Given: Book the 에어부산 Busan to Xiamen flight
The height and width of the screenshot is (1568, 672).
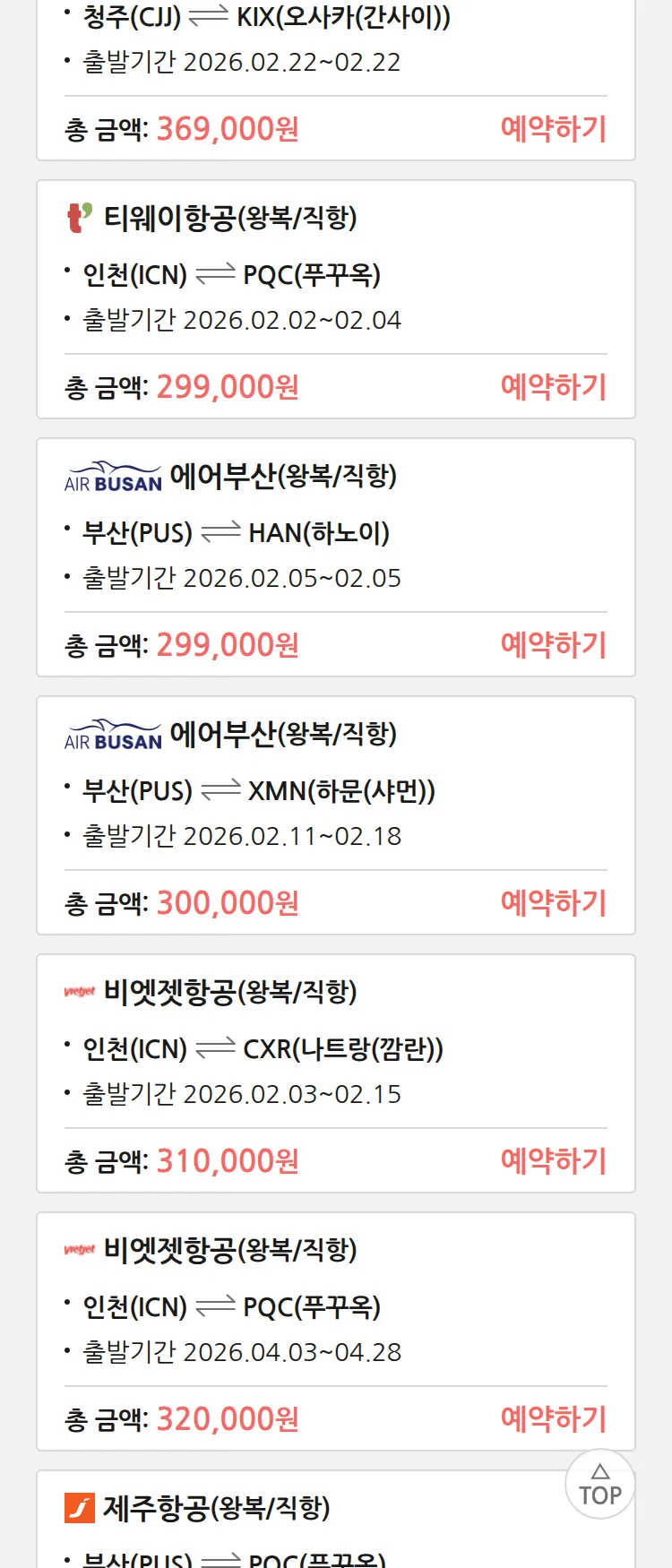Looking at the screenshot, I should pyautogui.click(x=553, y=903).
